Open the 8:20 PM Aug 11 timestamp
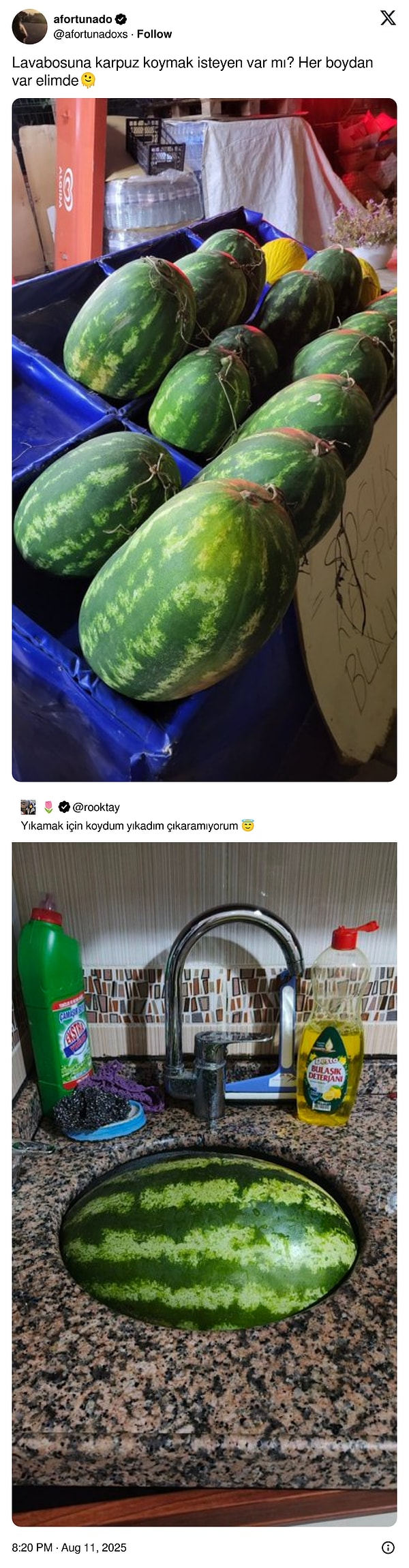 pyautogui.click(x=69, y=1548)
